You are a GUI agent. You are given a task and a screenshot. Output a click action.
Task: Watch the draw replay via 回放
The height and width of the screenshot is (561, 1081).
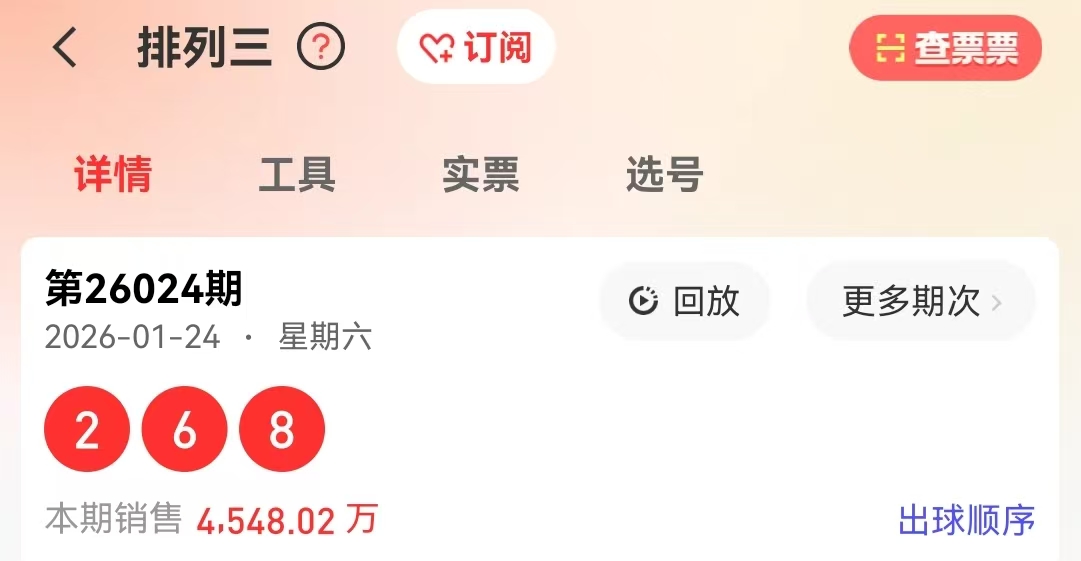pos(685,301)
